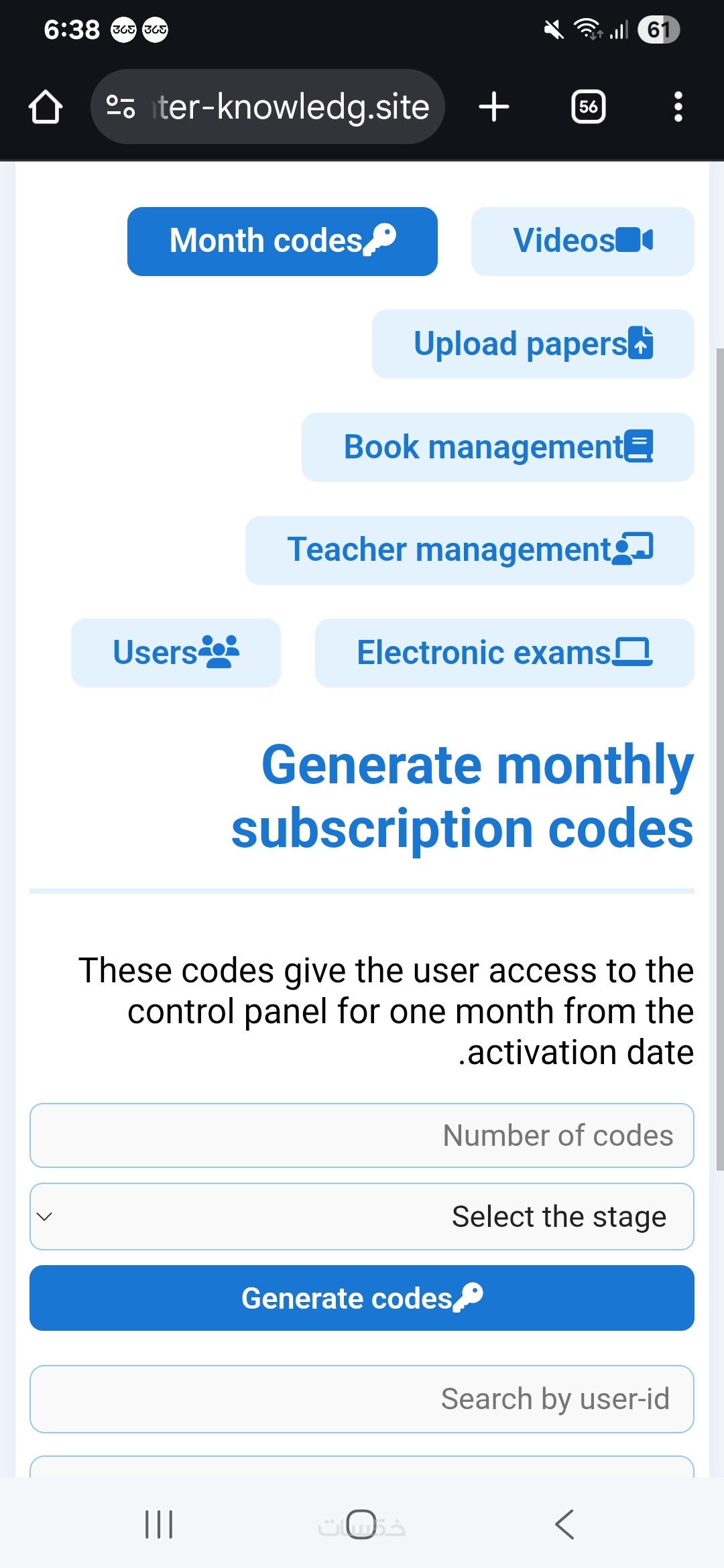Tap the Search by user-id field
Screen dimensions: 724x1568
pos(362,1398)
